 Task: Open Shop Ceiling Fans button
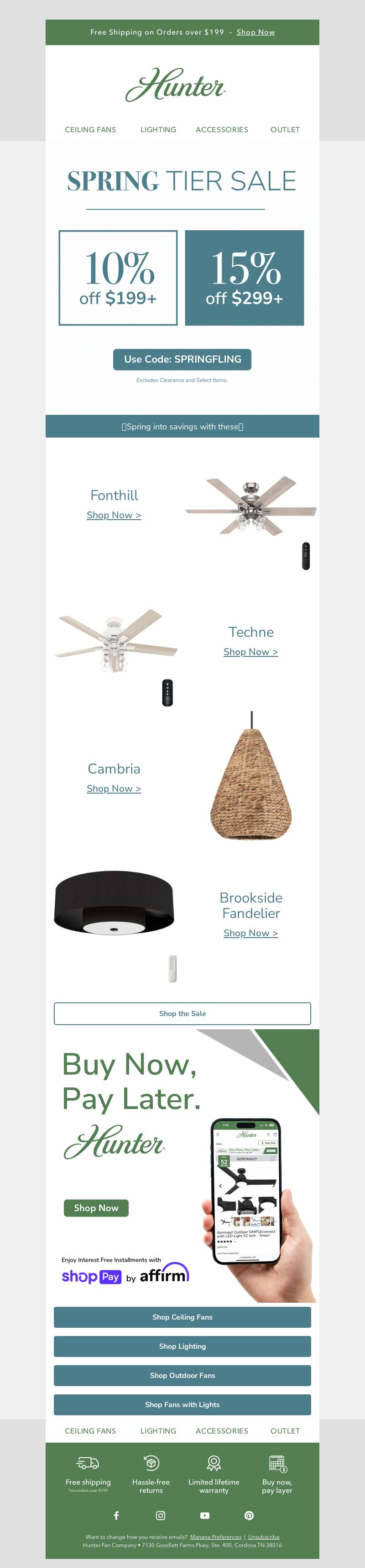pyautogui.click(x=182, y=1317)
